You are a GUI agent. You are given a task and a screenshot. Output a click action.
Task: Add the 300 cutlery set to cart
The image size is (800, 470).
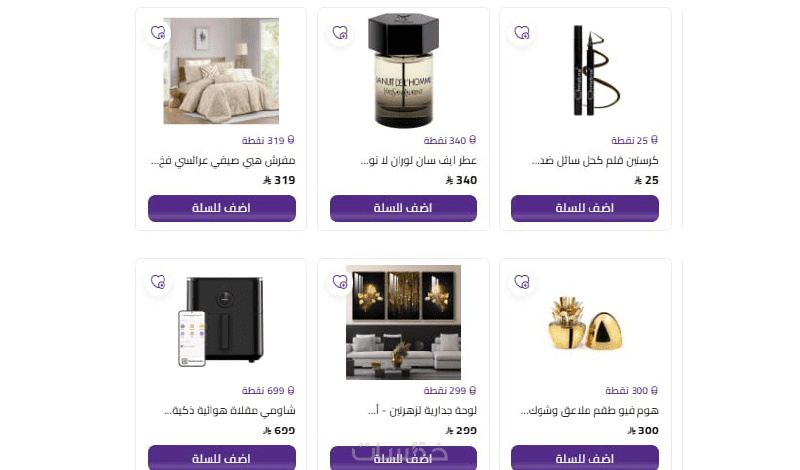585,458
